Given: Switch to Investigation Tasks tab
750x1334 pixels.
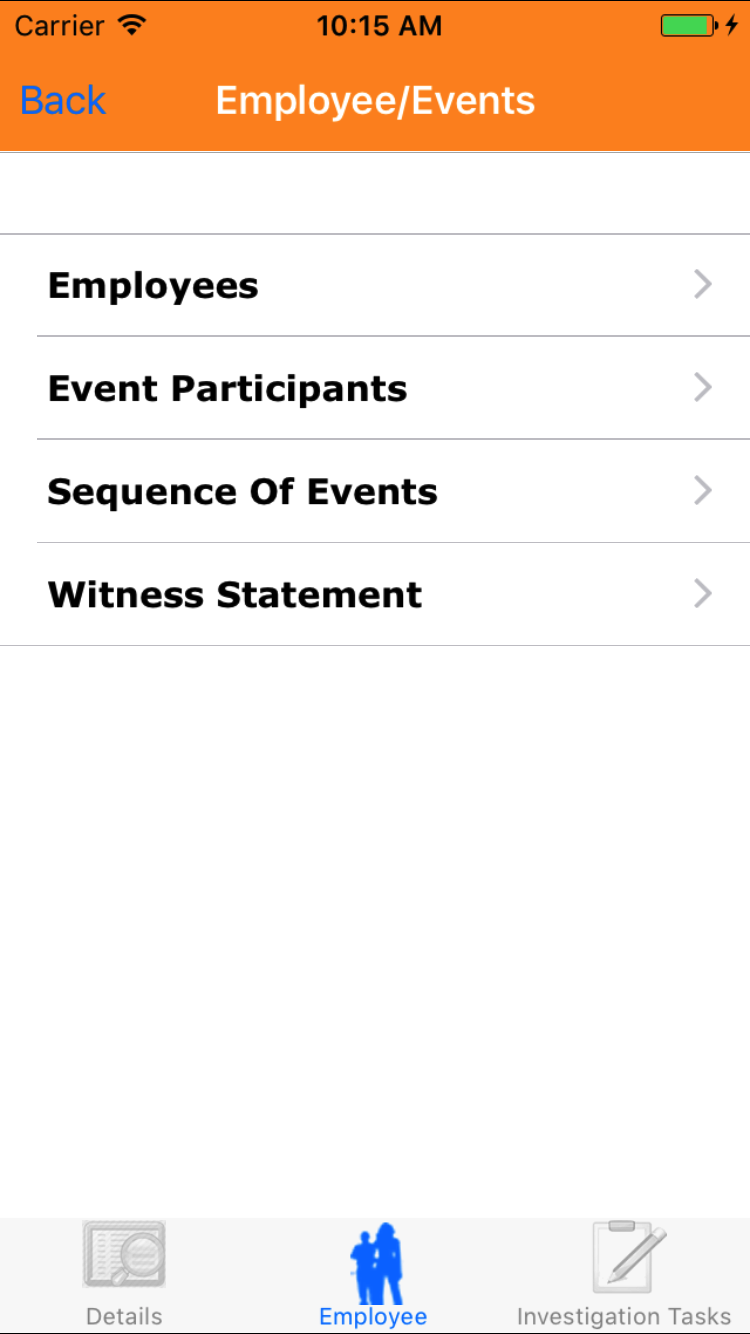Looking at the screenshot, I should click(x=624, y=1274).
